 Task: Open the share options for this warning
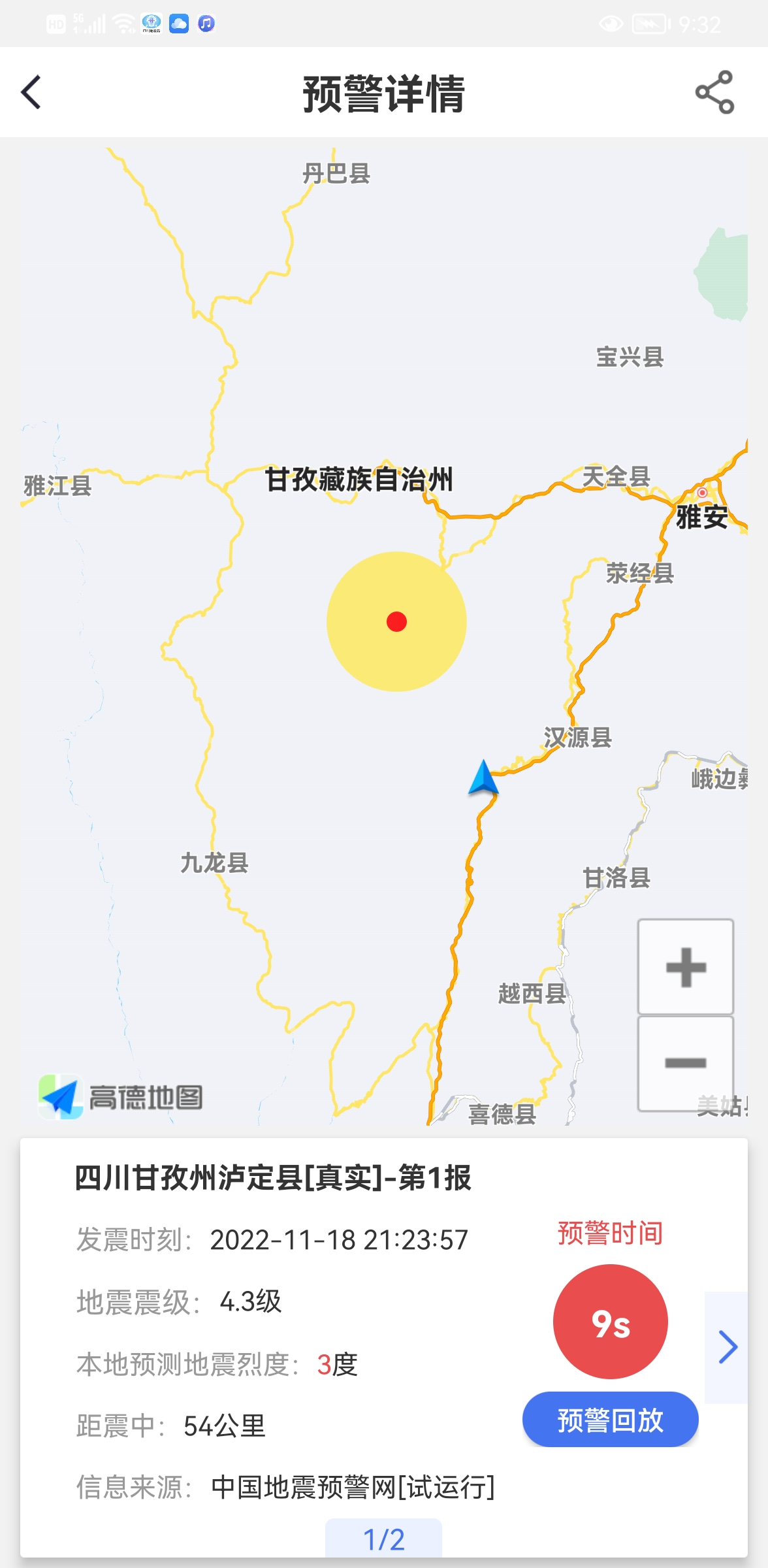714,93
